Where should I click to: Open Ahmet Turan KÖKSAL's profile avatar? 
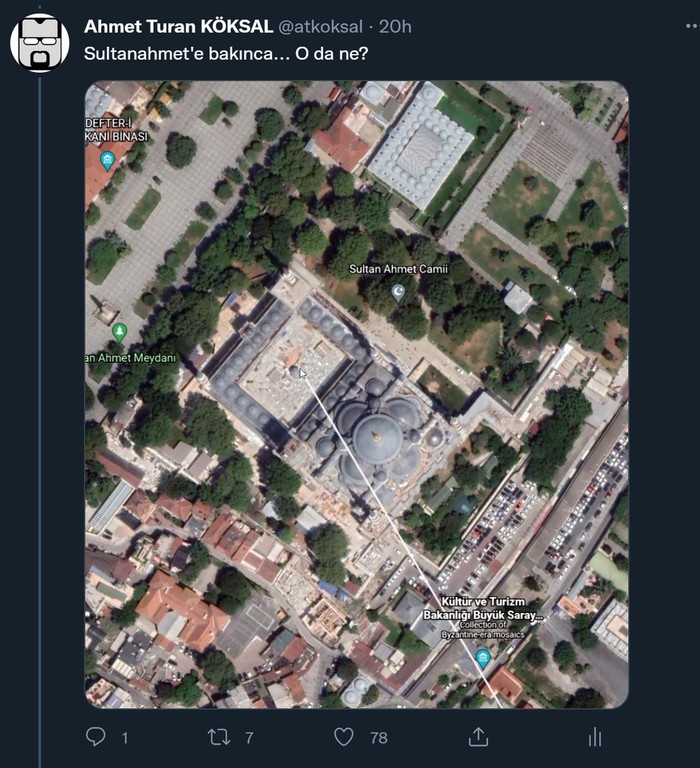pos(40,42)
